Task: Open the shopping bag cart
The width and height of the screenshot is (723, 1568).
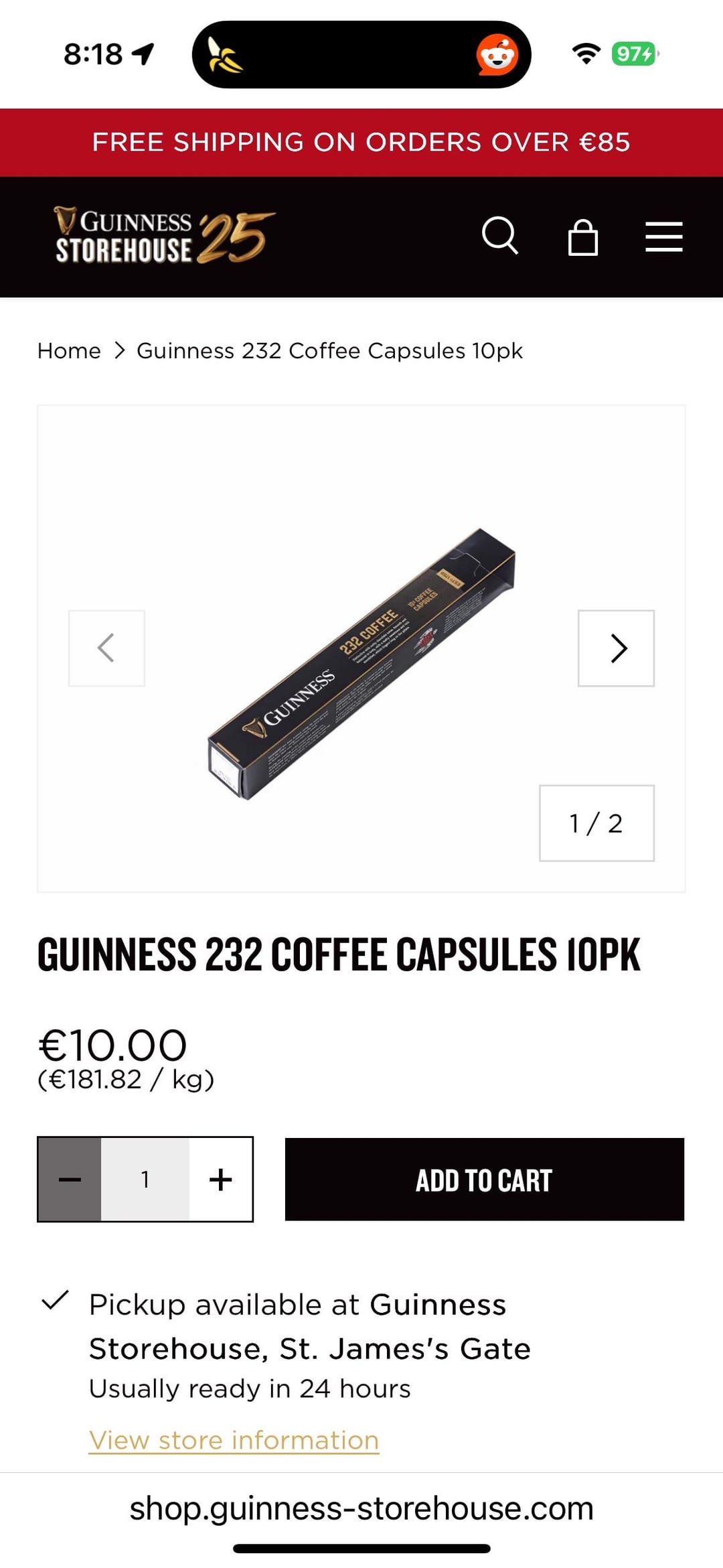Action: (x=582, y=238)
